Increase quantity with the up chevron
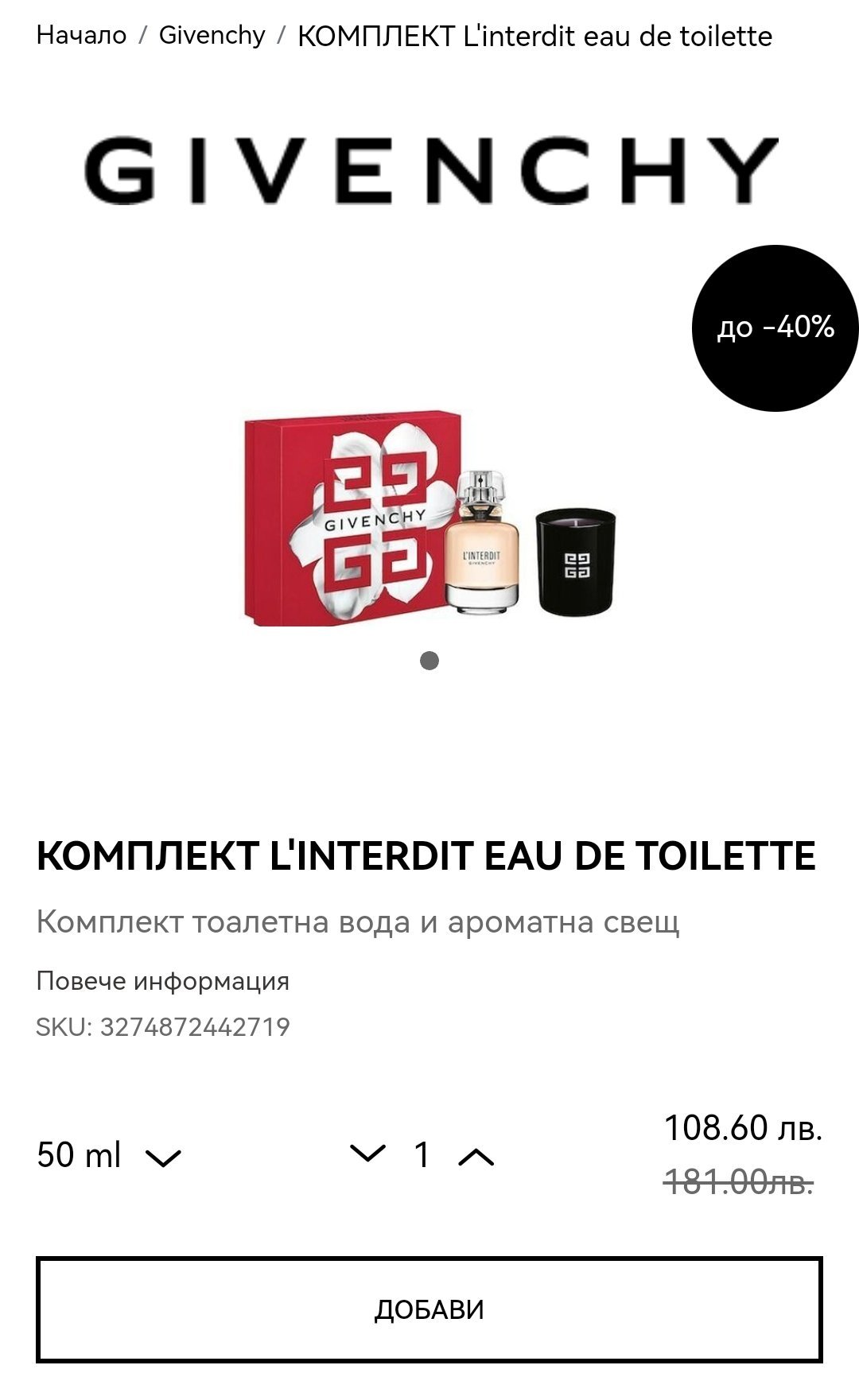Image resolution: width=859 pixels, height=1400 pixels. point(476,1156)
